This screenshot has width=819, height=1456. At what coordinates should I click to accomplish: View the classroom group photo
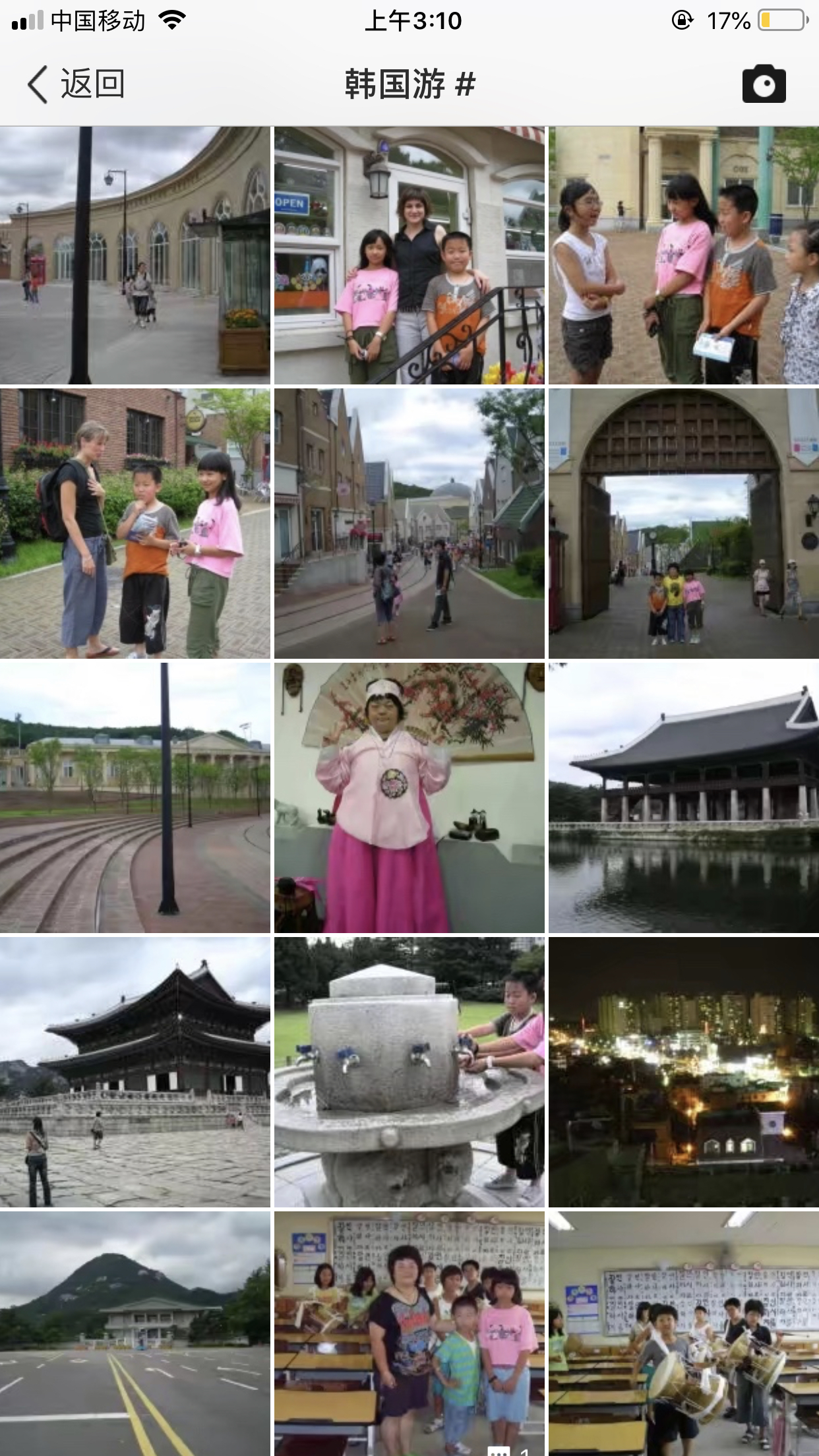pyautogui.click(x=409, y=1333)
